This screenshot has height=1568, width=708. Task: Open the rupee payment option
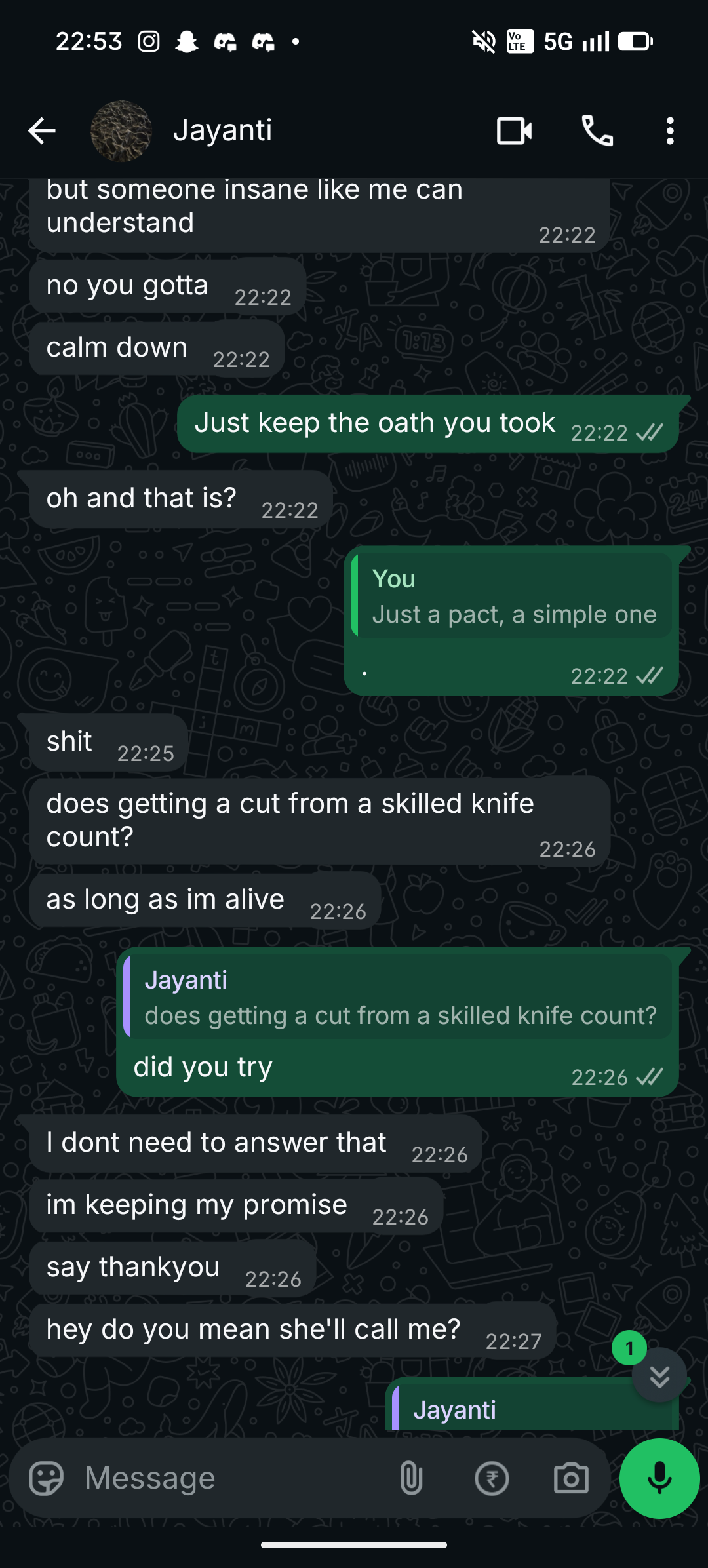[492, 1478]
